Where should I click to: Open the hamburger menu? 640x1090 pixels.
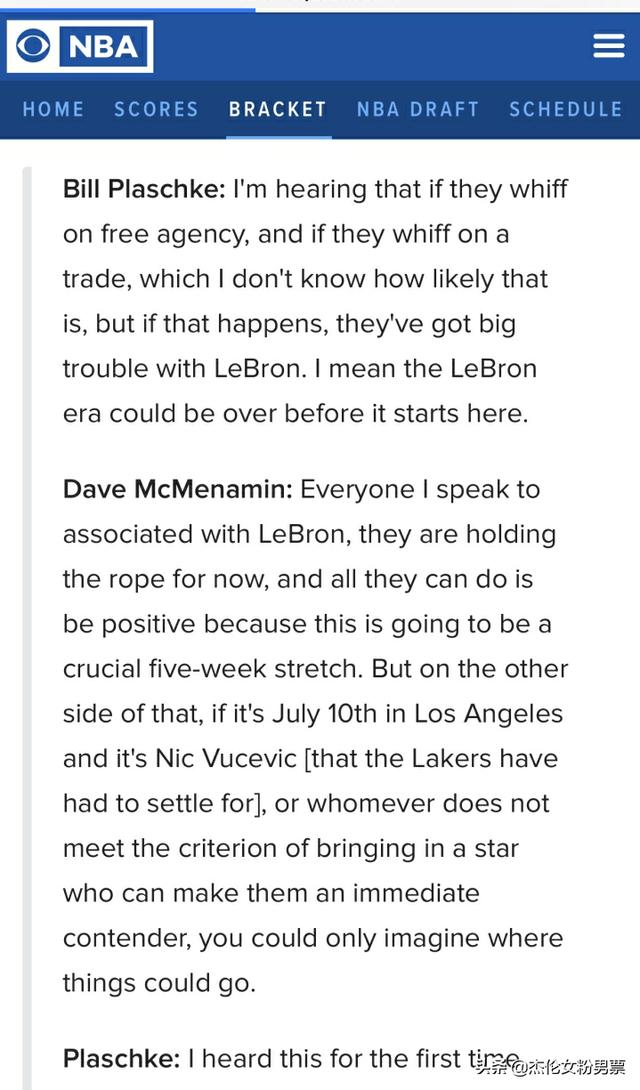click(609, 47)
